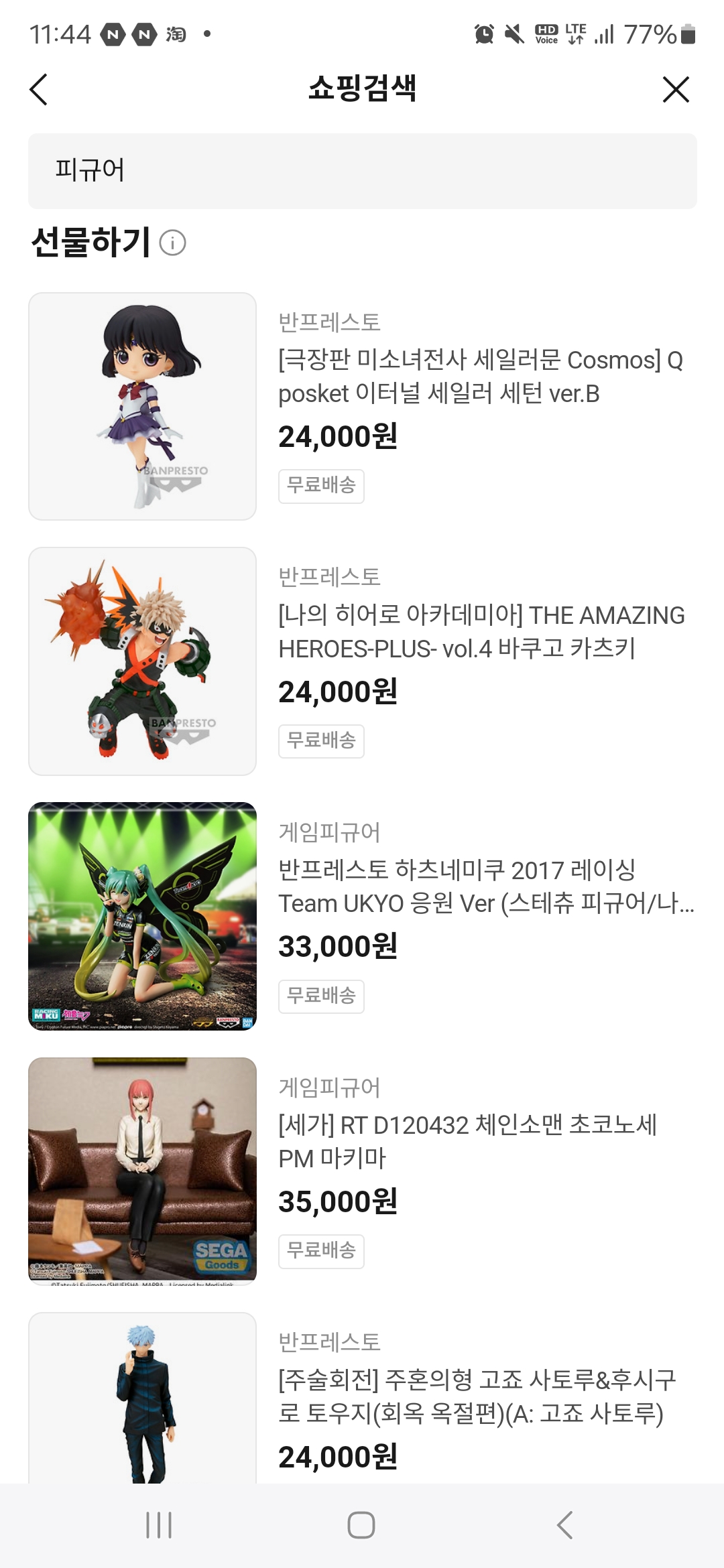Open the 체인소맨 마키마 figure listing
The height and width of the screenshot is (1568, 724).
tap(362, 1171)
